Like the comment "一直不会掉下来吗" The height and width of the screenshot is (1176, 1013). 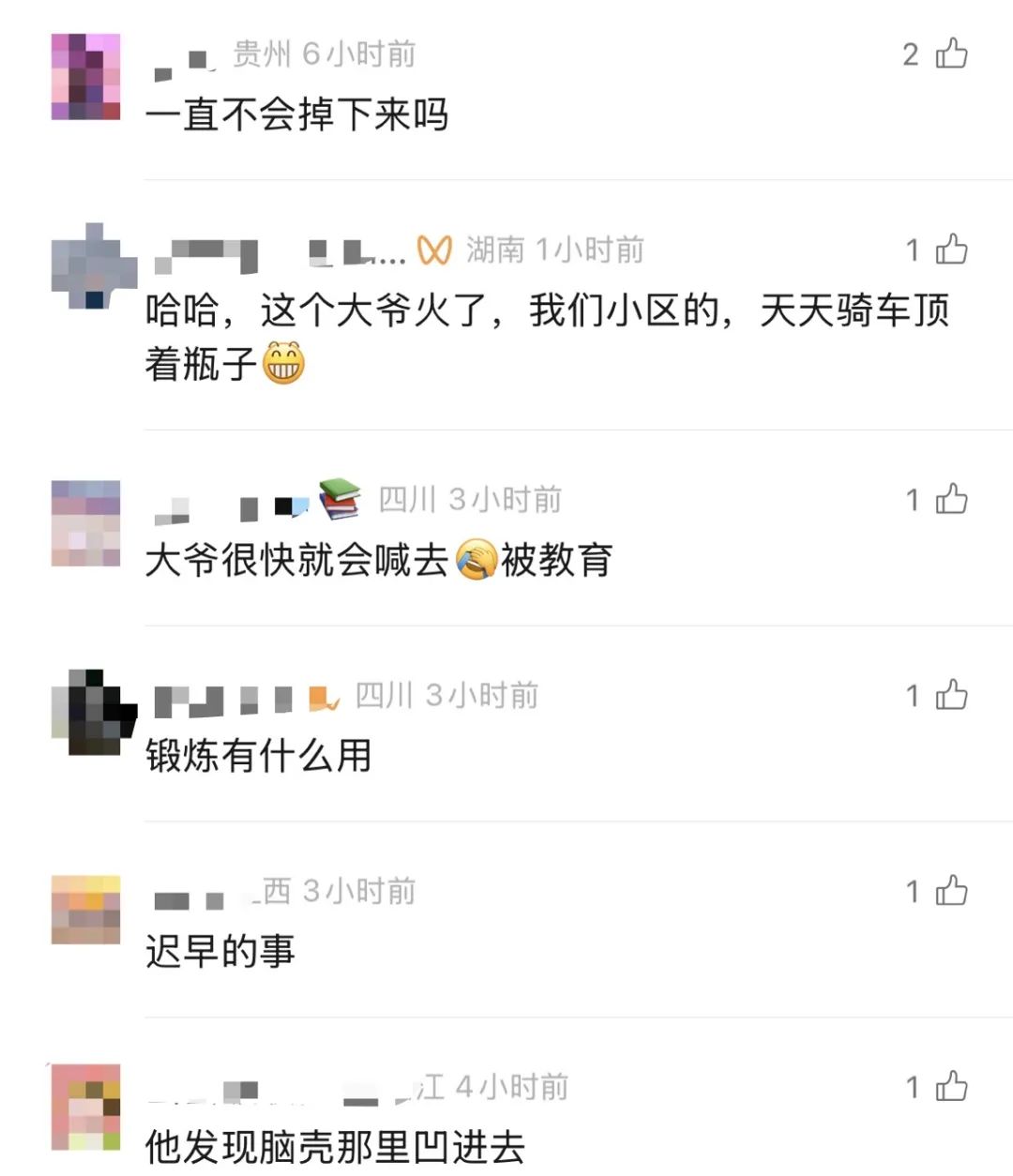click(951, 54)
